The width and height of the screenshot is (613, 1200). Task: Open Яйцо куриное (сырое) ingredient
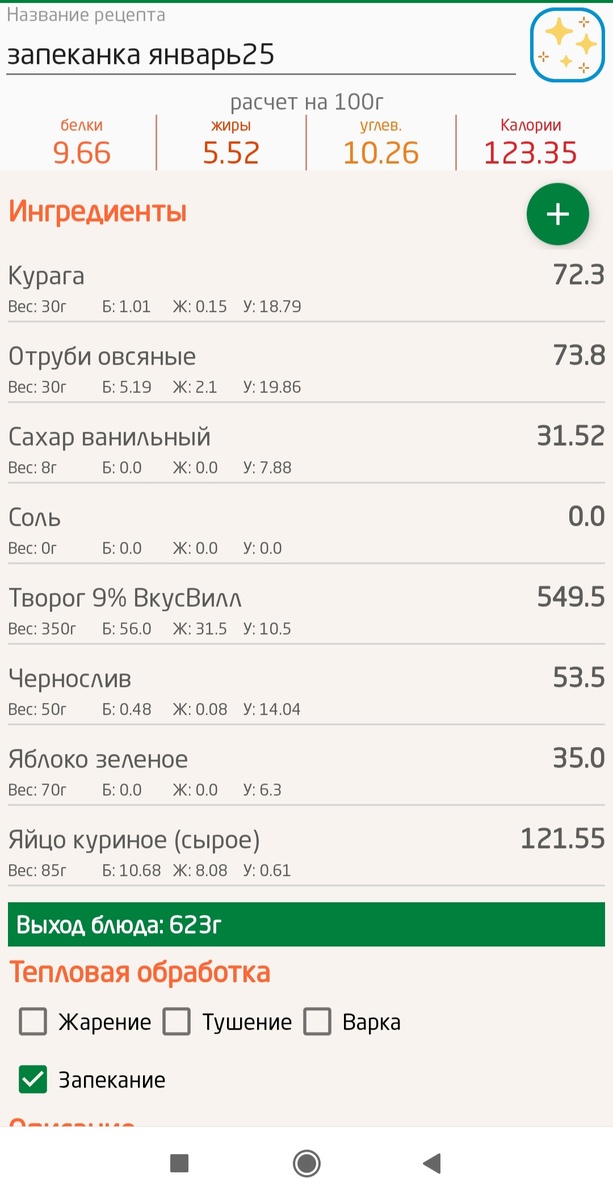tap(306, 853)
